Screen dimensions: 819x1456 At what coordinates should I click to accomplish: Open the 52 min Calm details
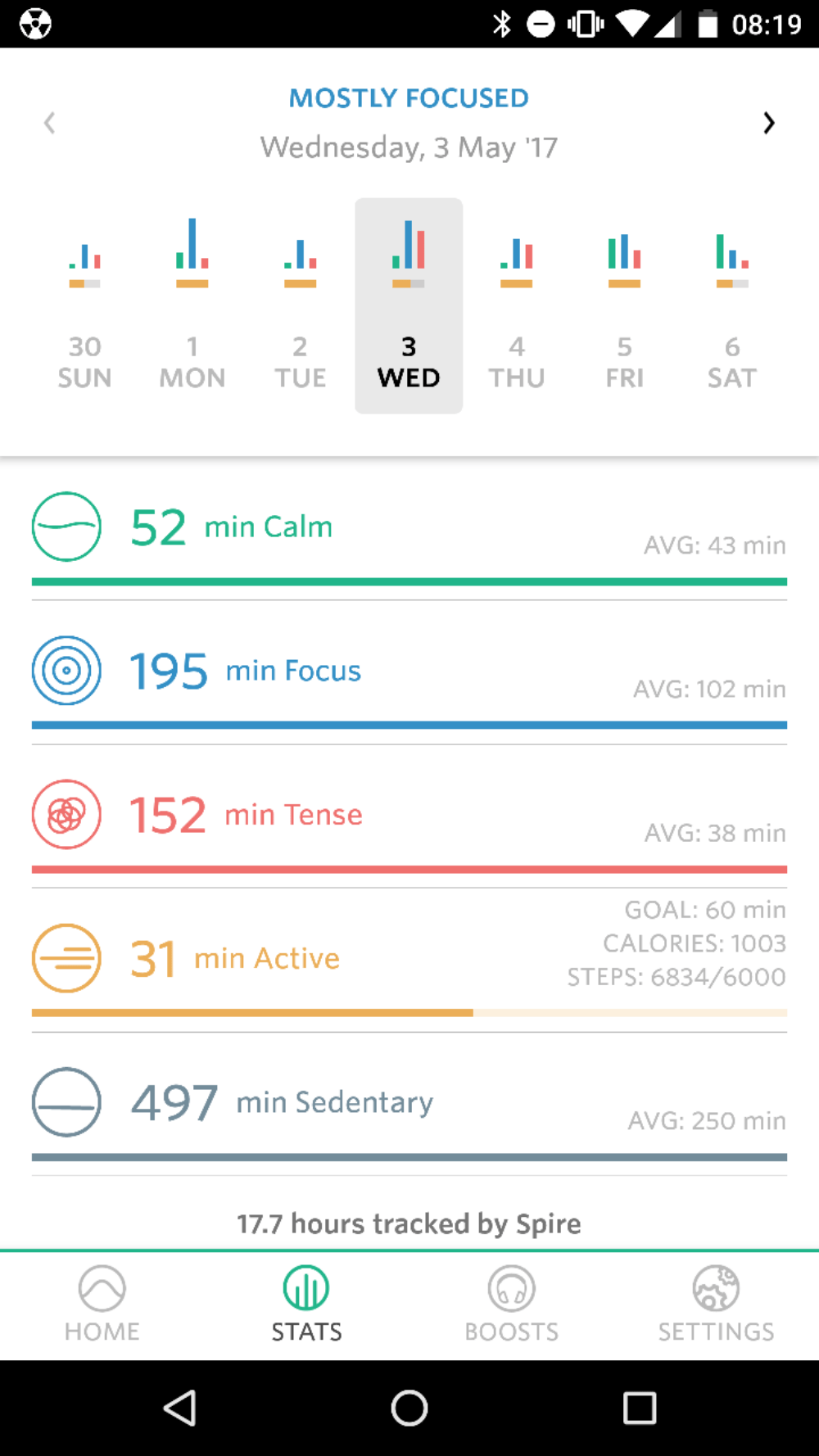(409, 528)
